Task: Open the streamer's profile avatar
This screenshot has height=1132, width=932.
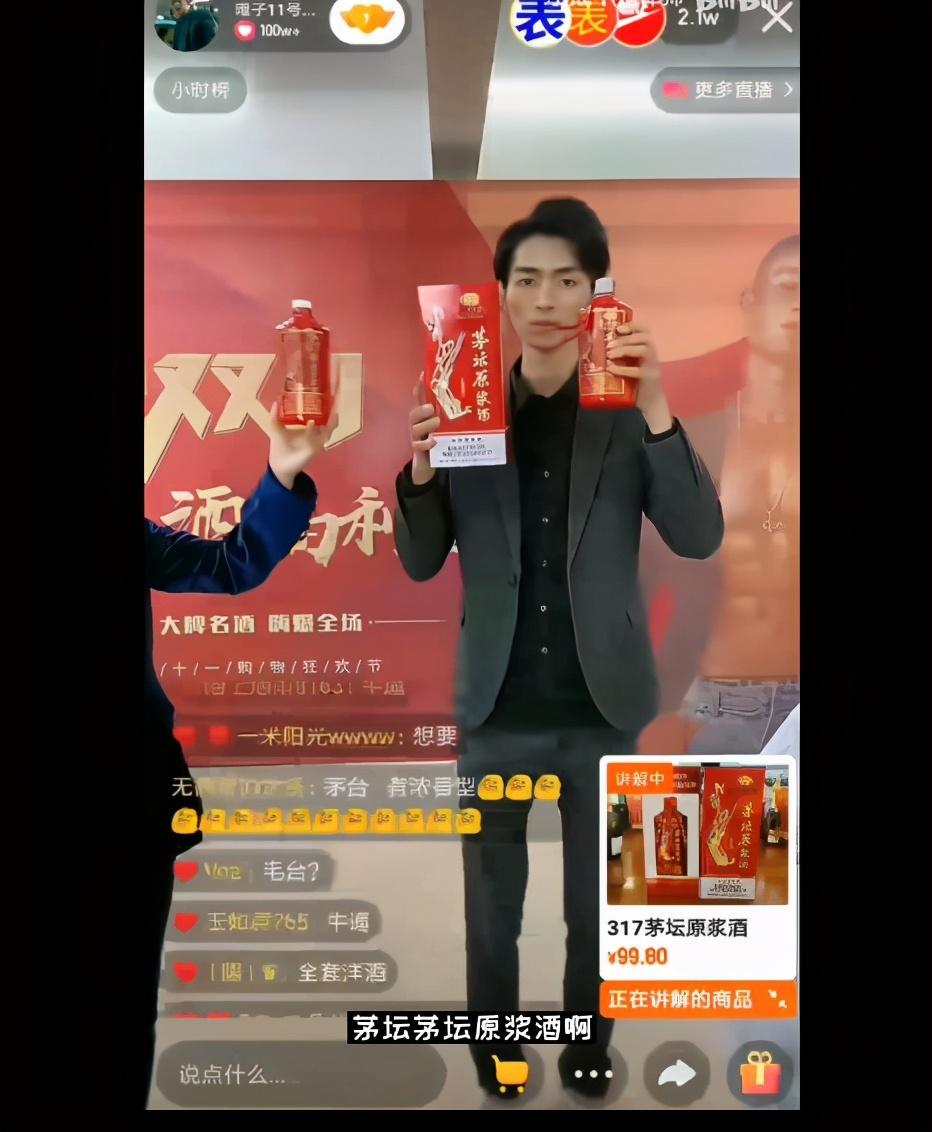Action: click(185, 22)
